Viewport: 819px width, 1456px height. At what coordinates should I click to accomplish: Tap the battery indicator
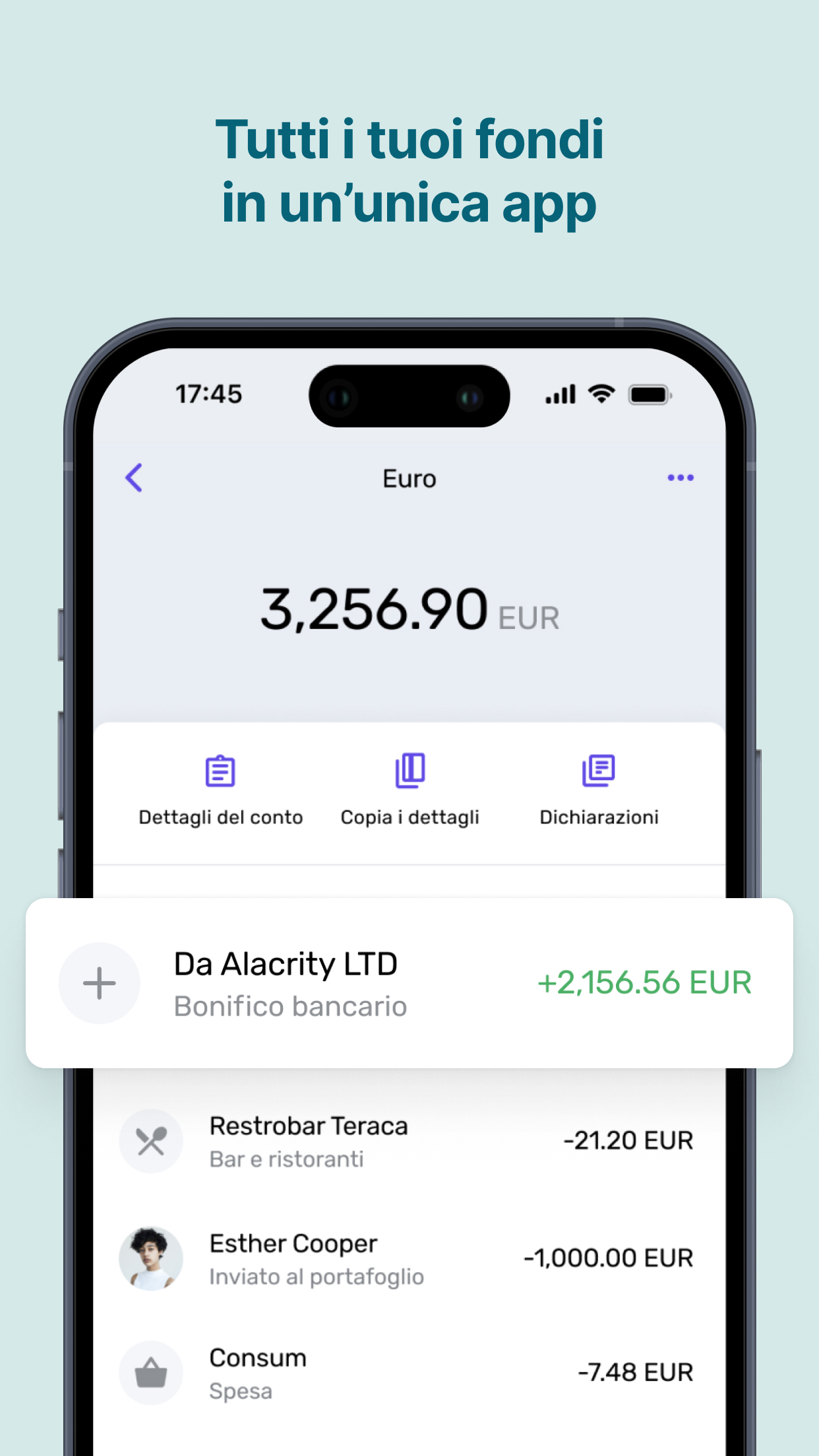point(650,394)
